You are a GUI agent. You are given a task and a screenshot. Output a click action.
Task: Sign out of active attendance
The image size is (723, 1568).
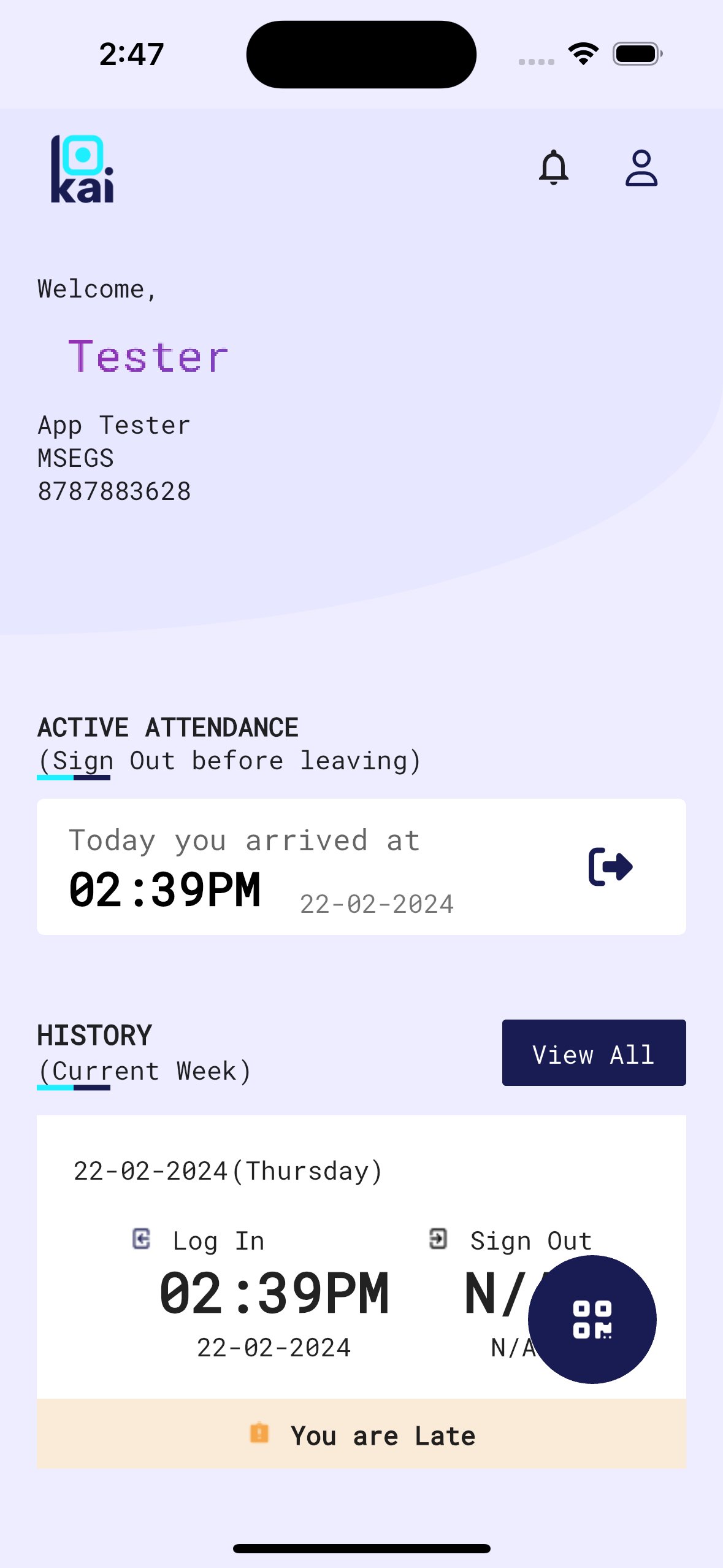tap(610, 866)
